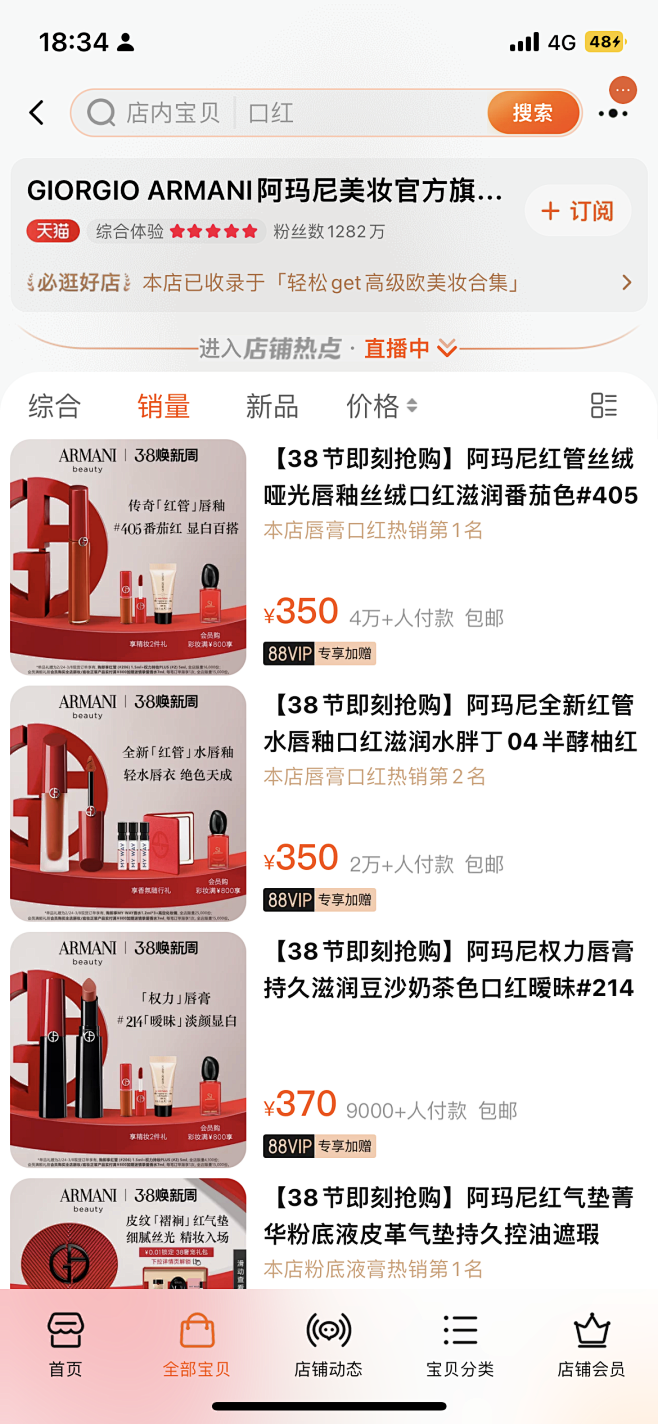Go to the store 首页 tab

[66, 1345]
